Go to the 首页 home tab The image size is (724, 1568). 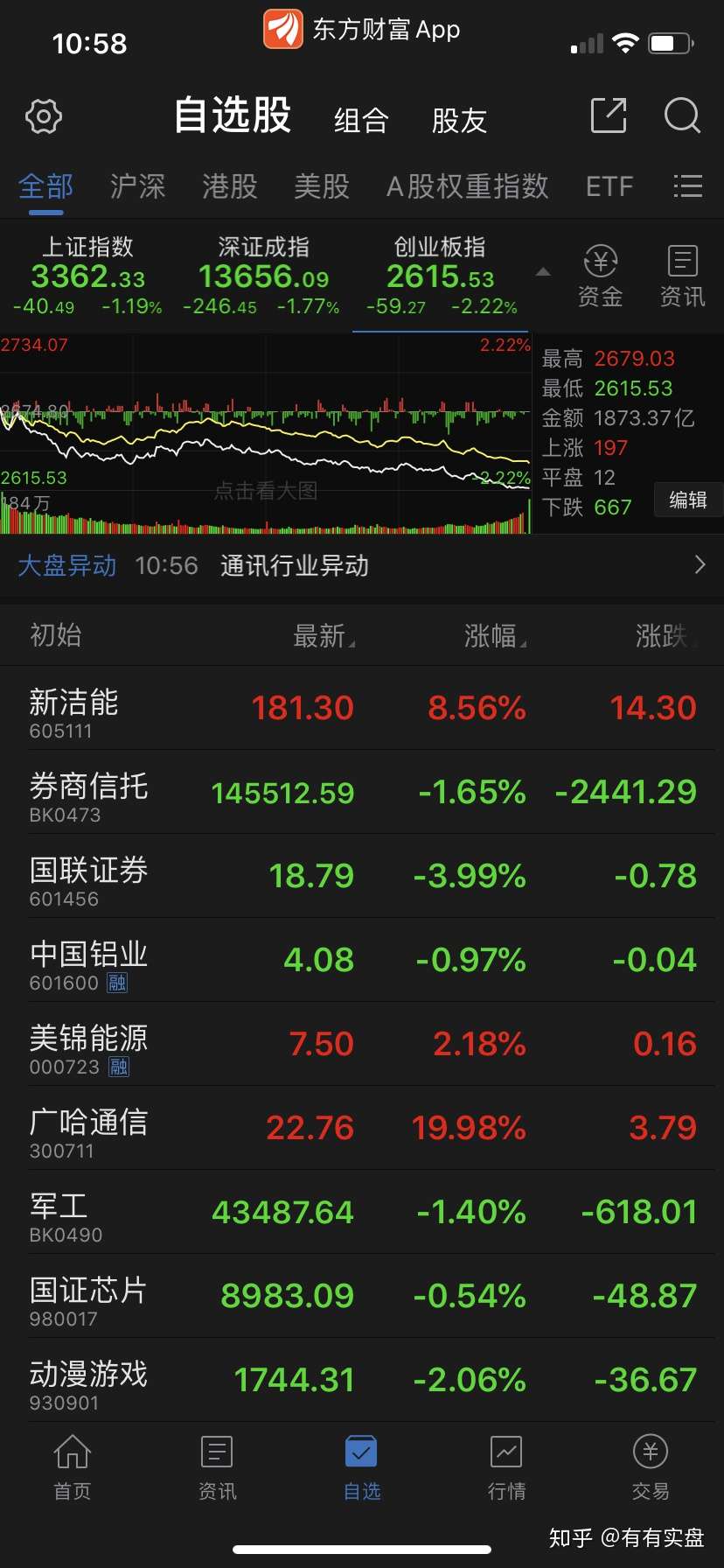[73, 1468]
